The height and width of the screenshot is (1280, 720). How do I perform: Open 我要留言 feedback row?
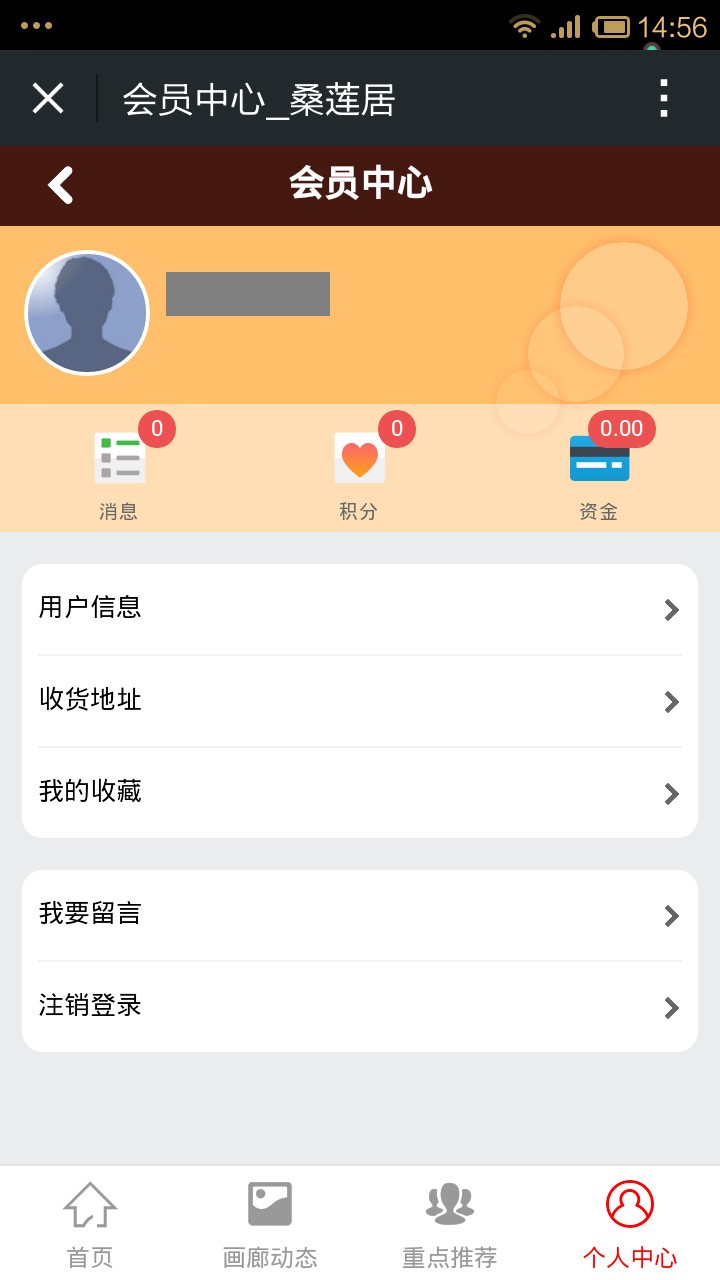click(x=360, y=915)
